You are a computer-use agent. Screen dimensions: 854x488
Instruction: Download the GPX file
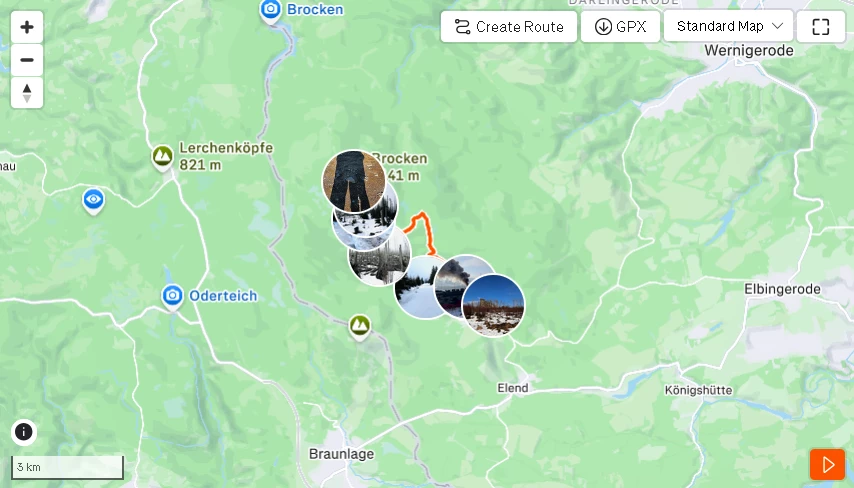click(620, 27)
